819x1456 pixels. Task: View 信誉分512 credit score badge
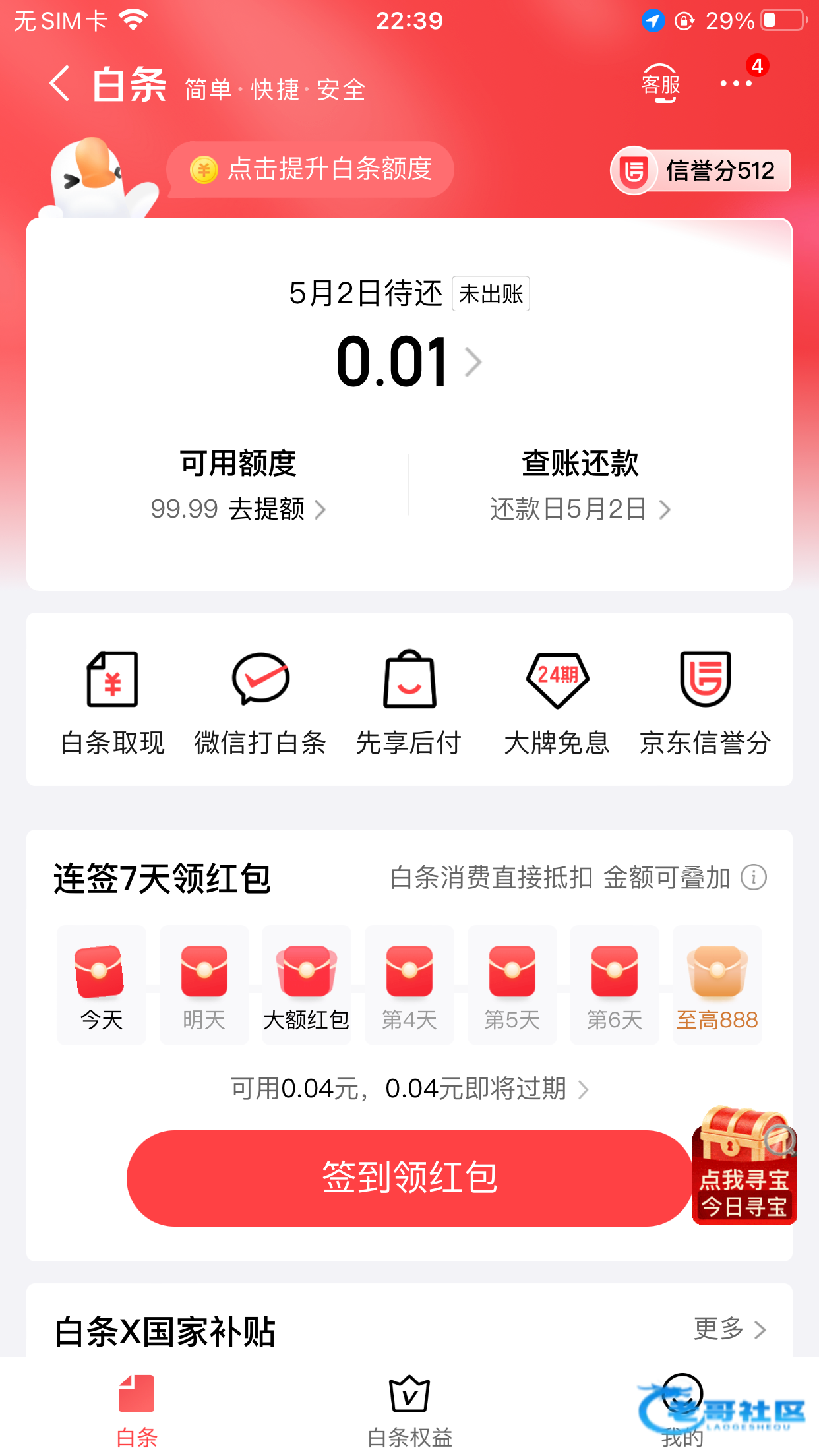click(x=701, y=171)
